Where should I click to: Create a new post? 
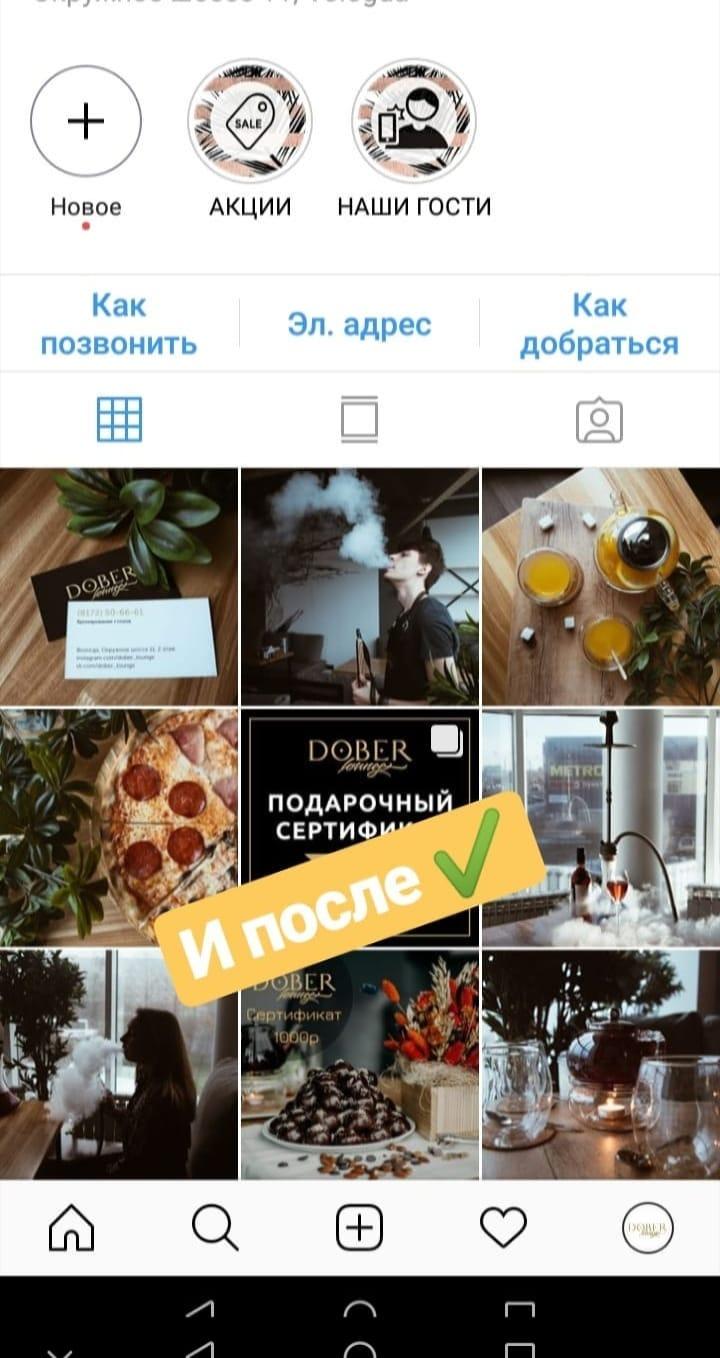[359, 1227]
